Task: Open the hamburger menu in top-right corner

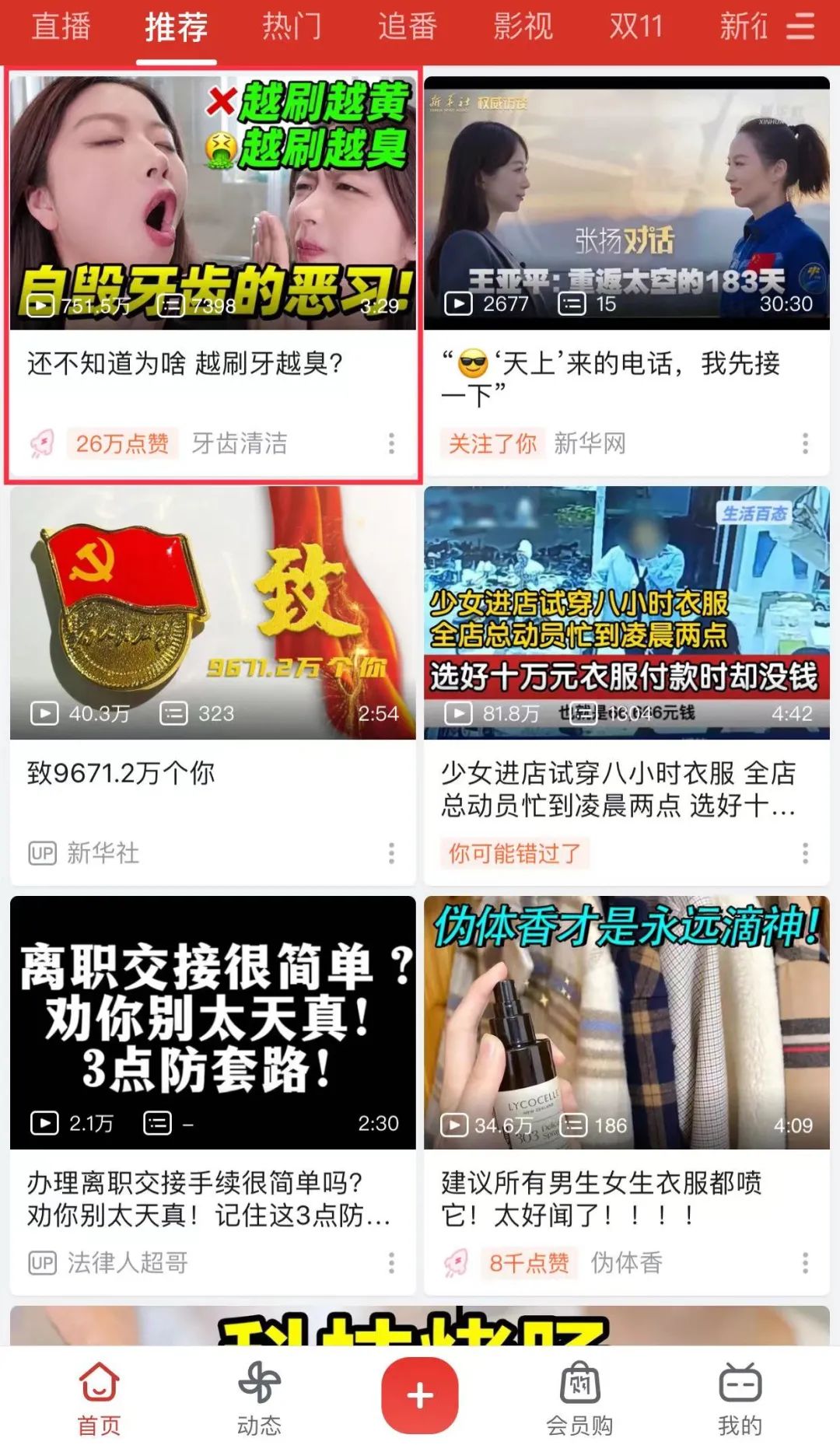Action: tap(800, 27)
